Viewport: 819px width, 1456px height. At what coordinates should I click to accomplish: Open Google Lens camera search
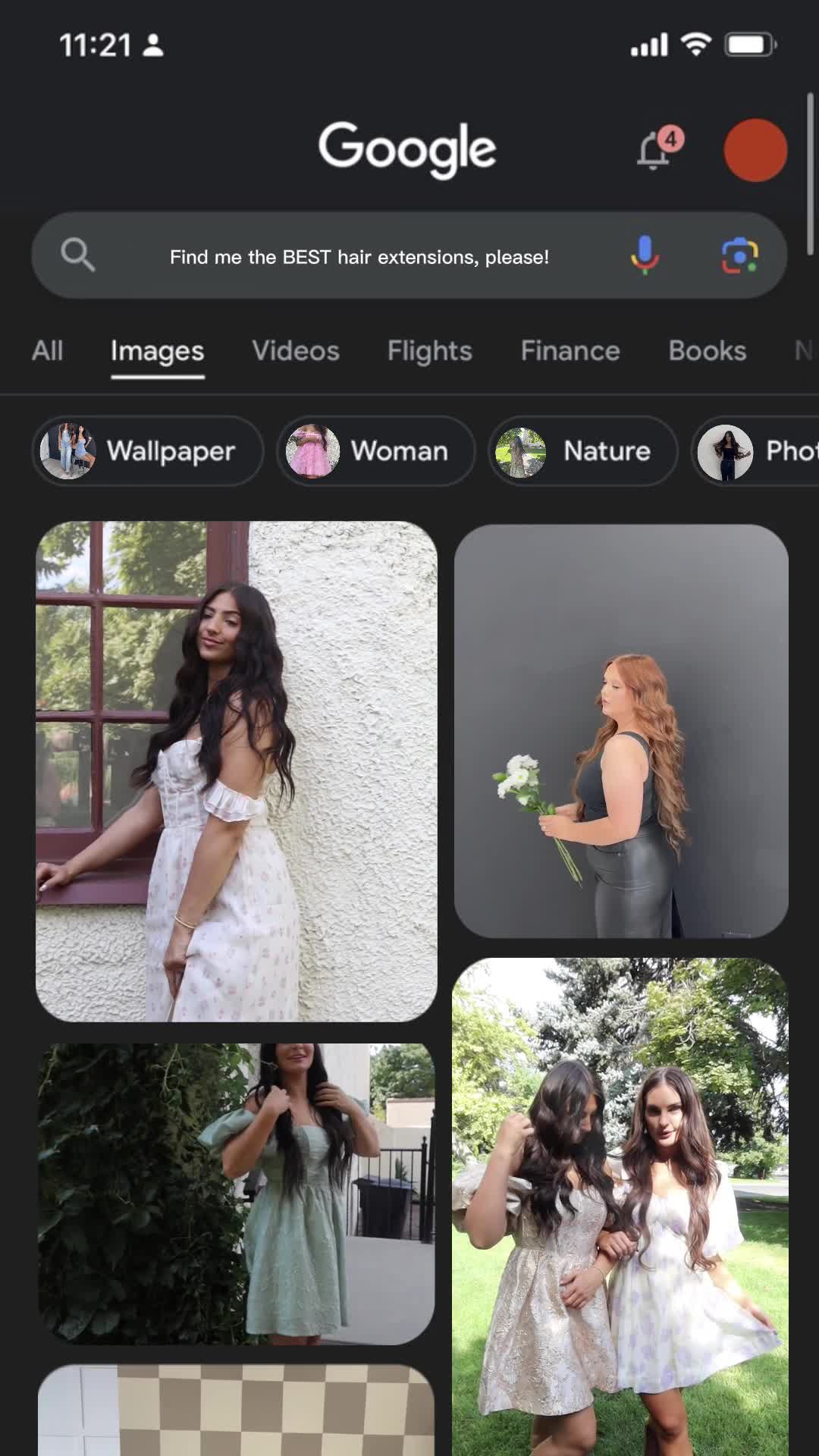(739, 256)
